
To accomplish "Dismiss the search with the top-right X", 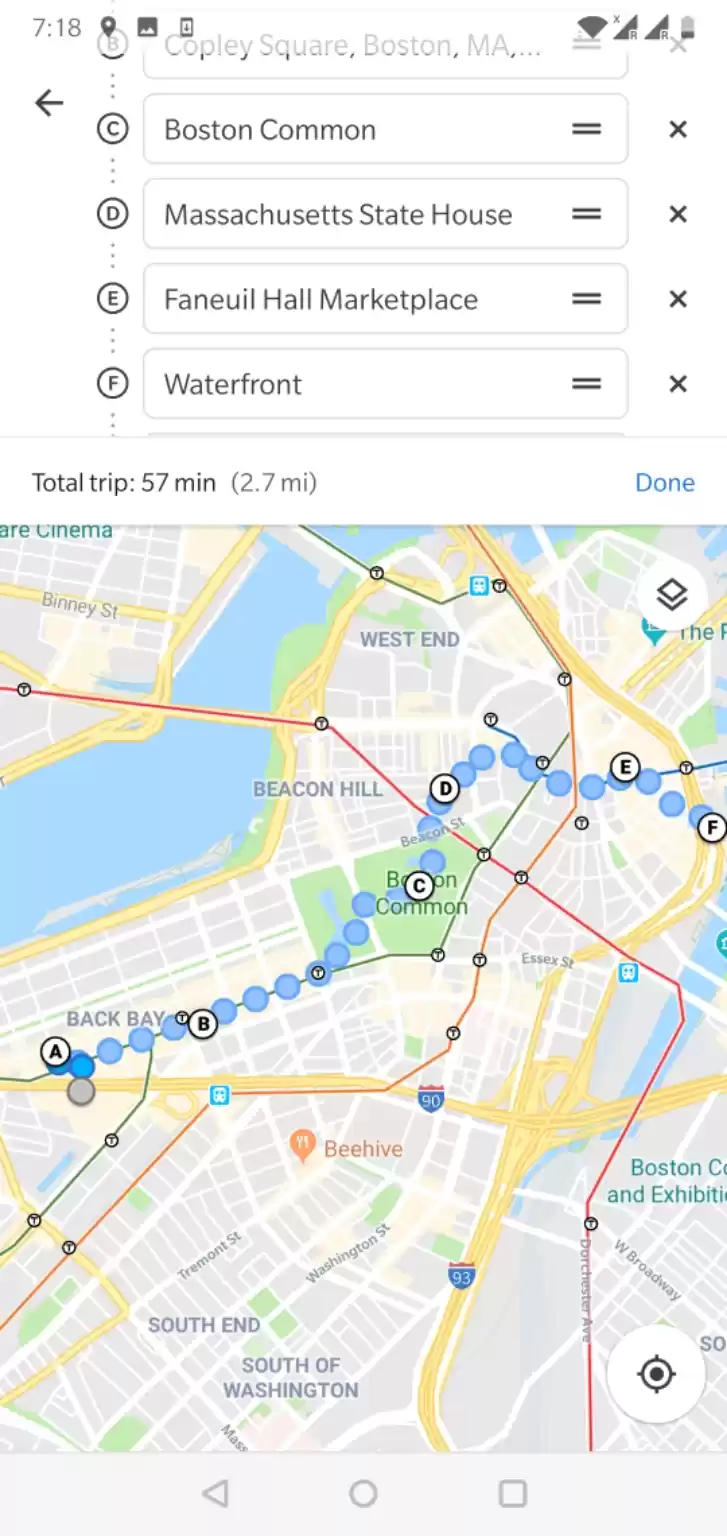I will [679, 45].
